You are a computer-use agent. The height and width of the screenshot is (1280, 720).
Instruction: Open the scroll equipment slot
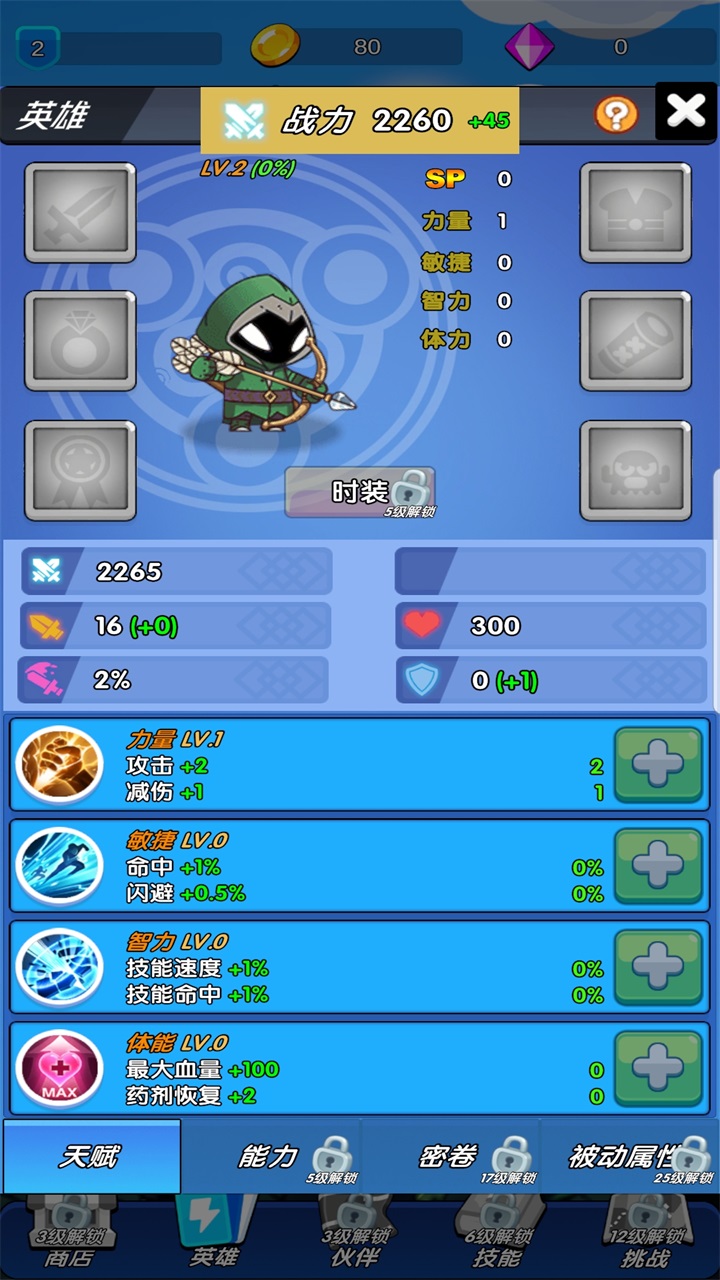636,341
